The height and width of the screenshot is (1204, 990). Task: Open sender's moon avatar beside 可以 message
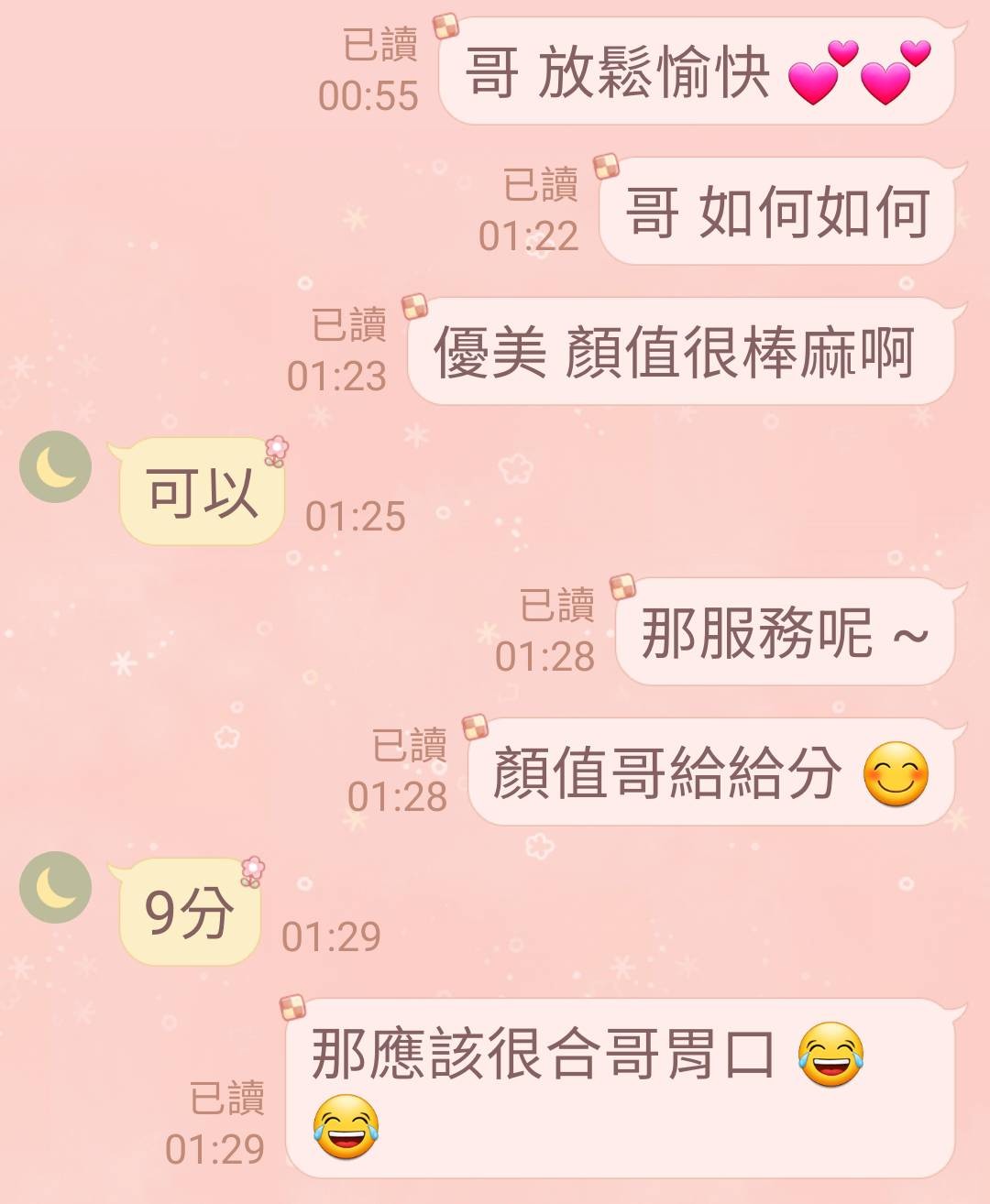(55, 466)
